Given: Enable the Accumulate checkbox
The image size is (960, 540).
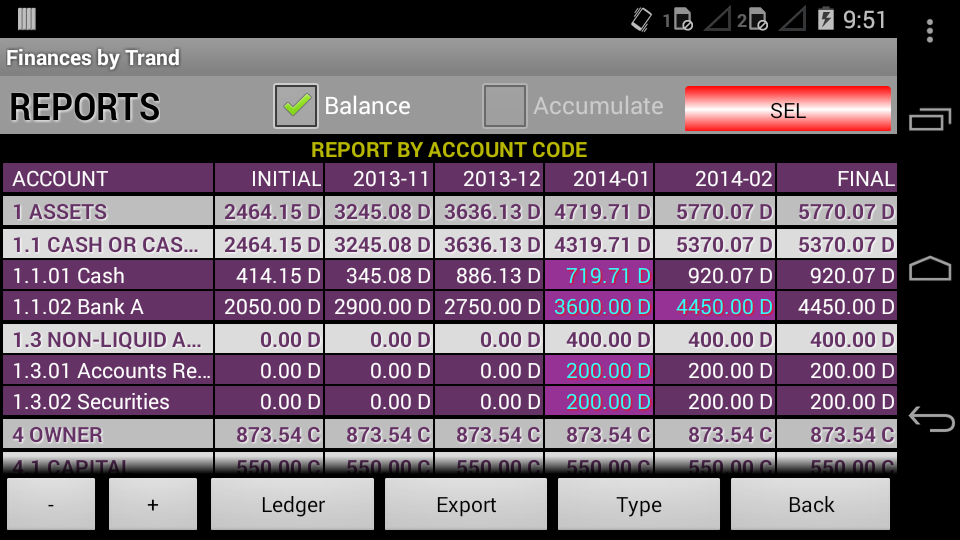Looking at the screenshot, I should [505, 106].
